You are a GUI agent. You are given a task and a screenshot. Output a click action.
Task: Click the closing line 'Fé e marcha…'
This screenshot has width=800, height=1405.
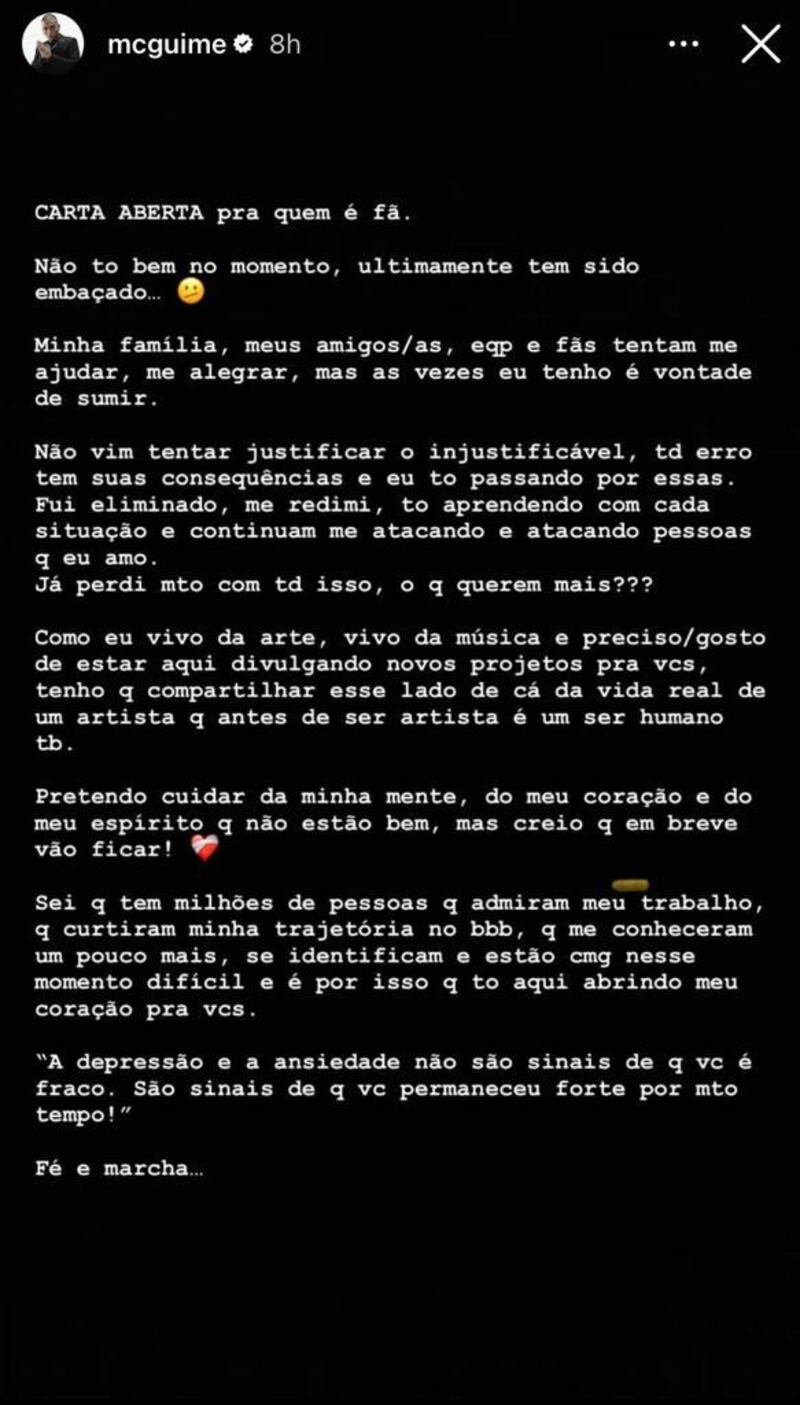pyautogui.click(x=118, y=1166)
